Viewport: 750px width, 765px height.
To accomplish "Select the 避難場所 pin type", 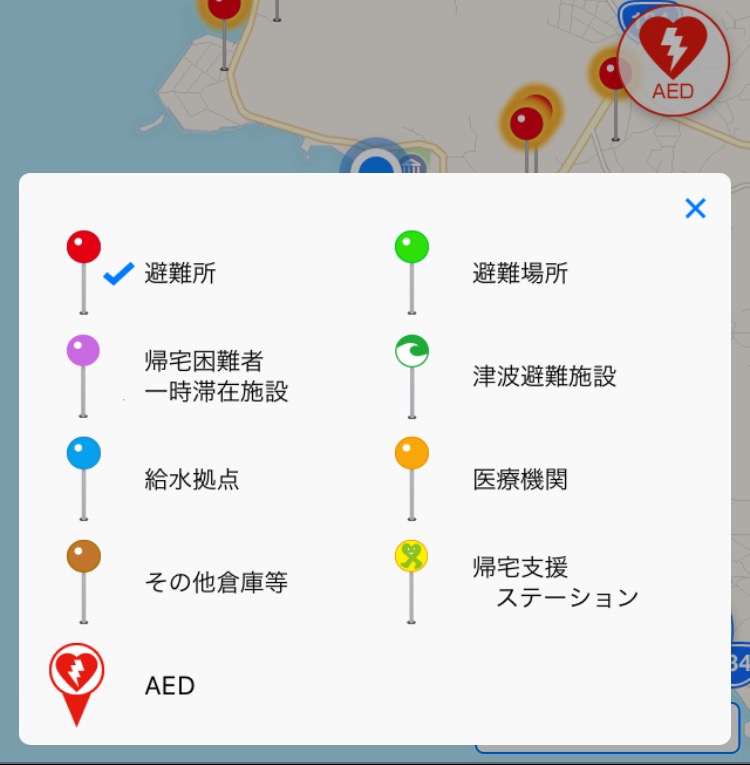I will coord(519,273).
